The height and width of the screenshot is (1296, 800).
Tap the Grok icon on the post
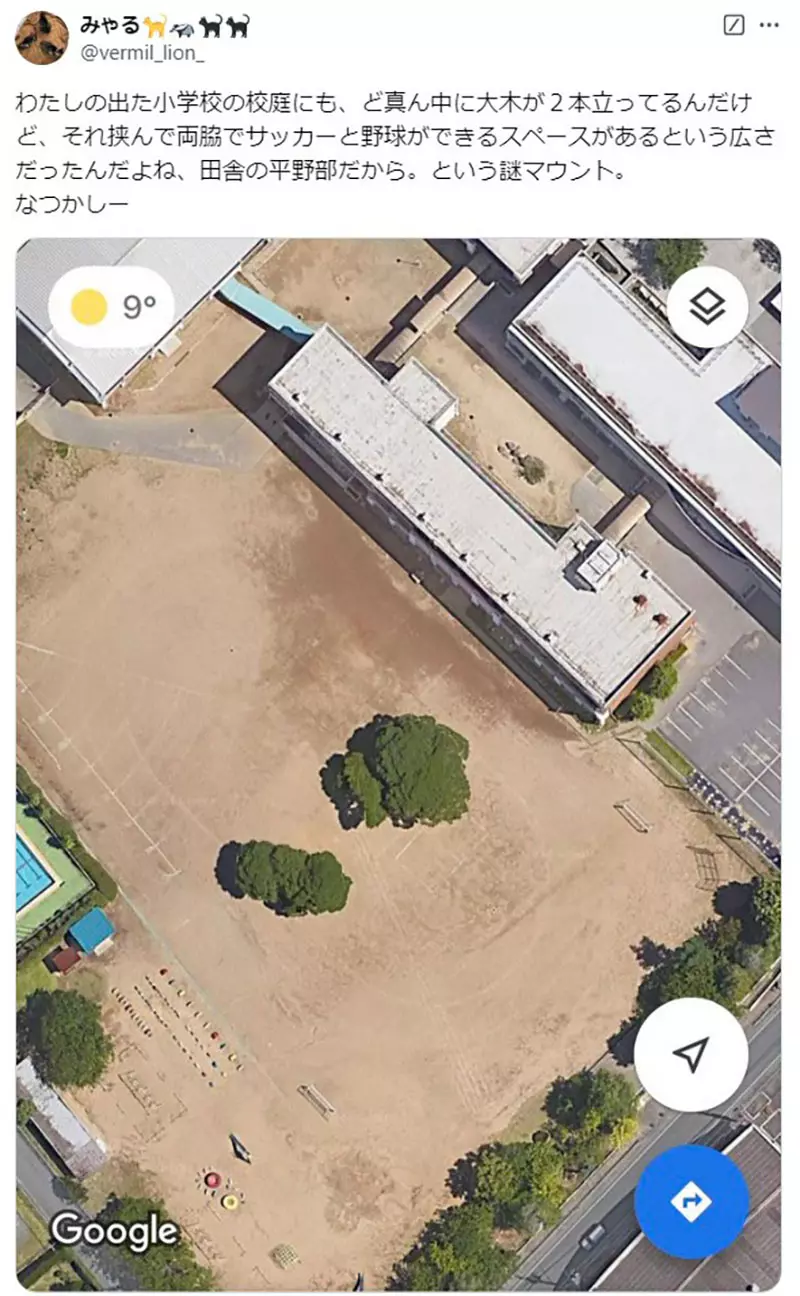(733, 26)
